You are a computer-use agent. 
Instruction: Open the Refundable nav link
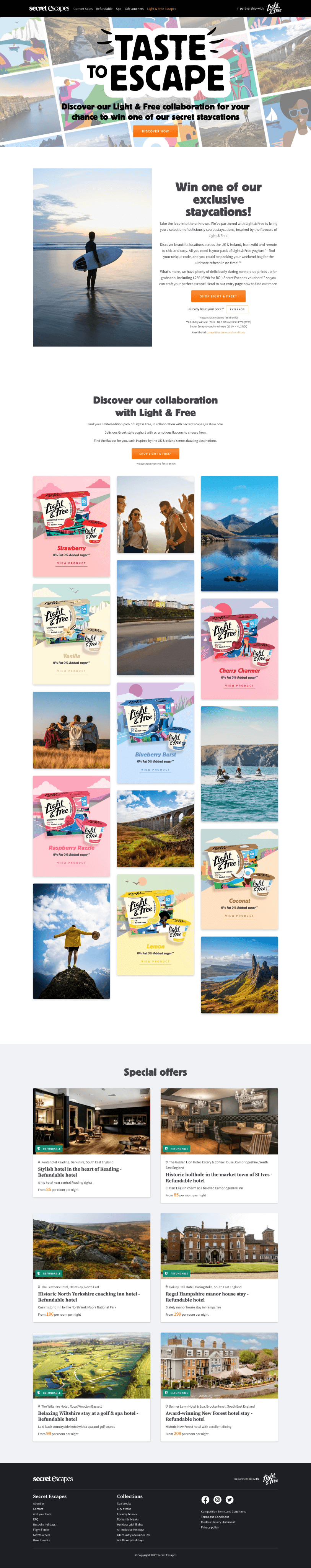tap(104, 9)
